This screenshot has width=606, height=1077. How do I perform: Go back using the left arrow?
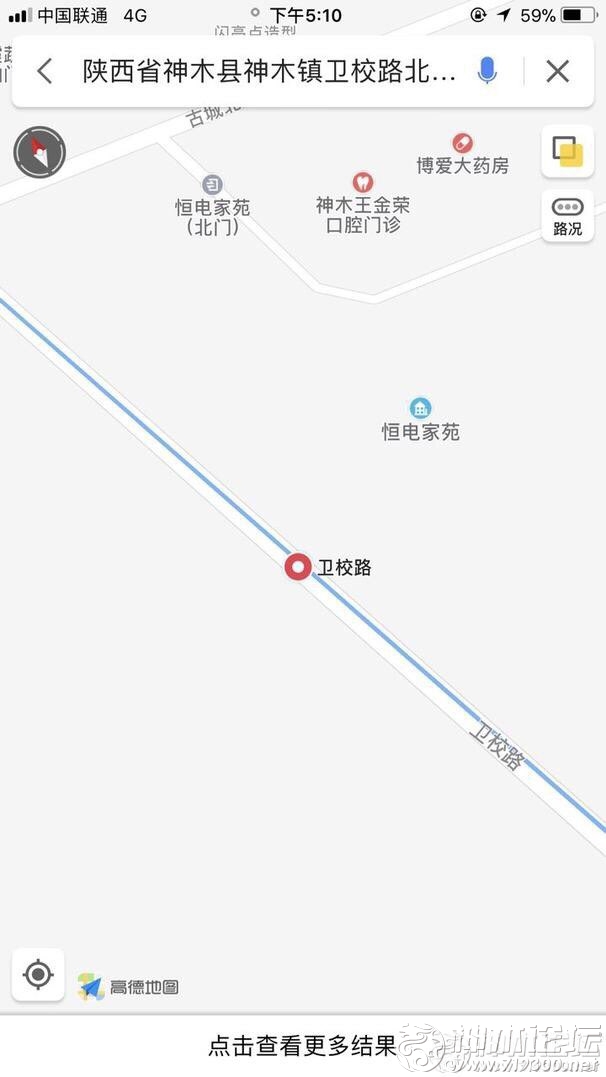pyautogui.click(x=44, y=71)
